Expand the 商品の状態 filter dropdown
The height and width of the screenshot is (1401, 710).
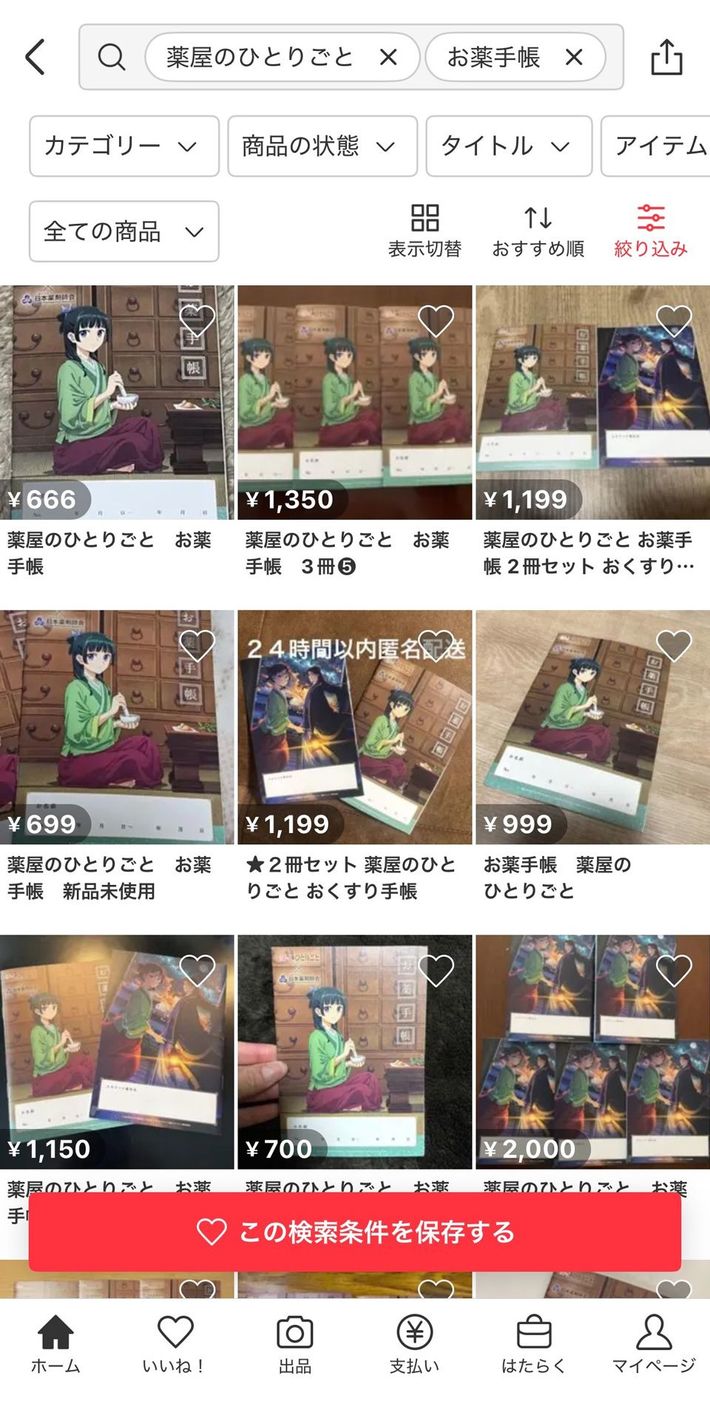(x=321, y=146)
